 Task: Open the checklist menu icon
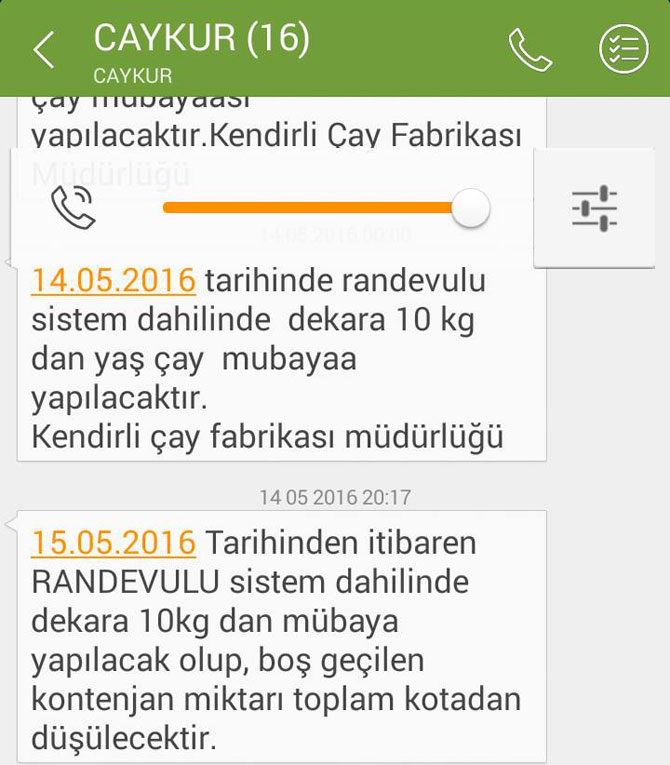(x=623, y=49)
